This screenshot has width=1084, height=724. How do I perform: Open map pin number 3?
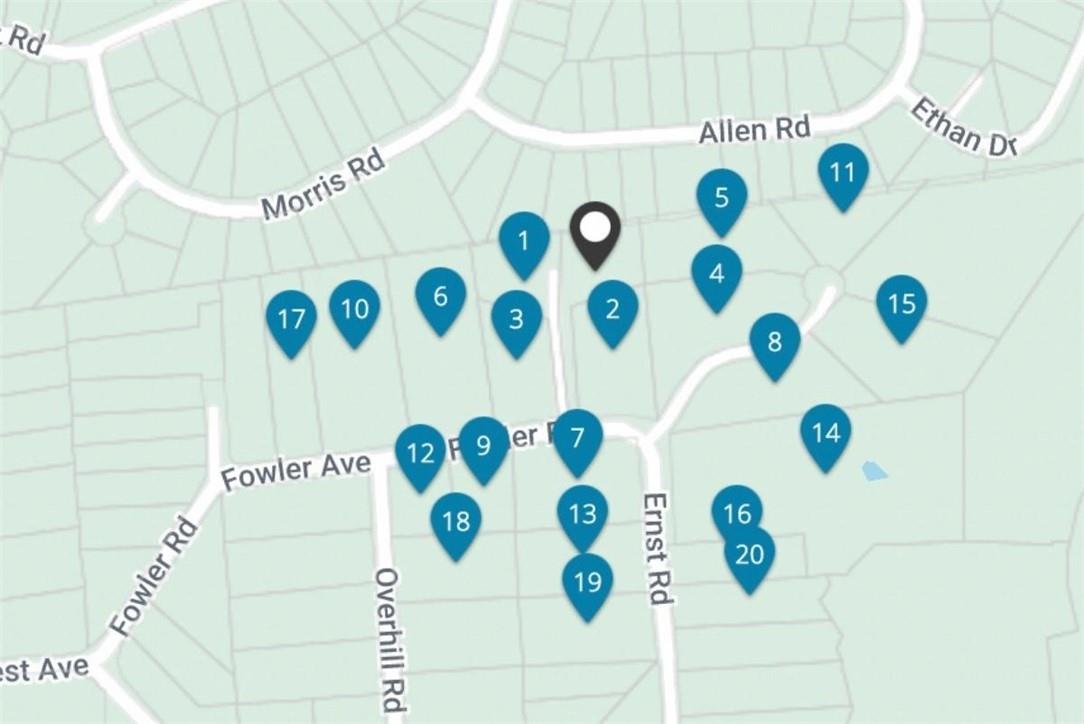click(516, 320)
